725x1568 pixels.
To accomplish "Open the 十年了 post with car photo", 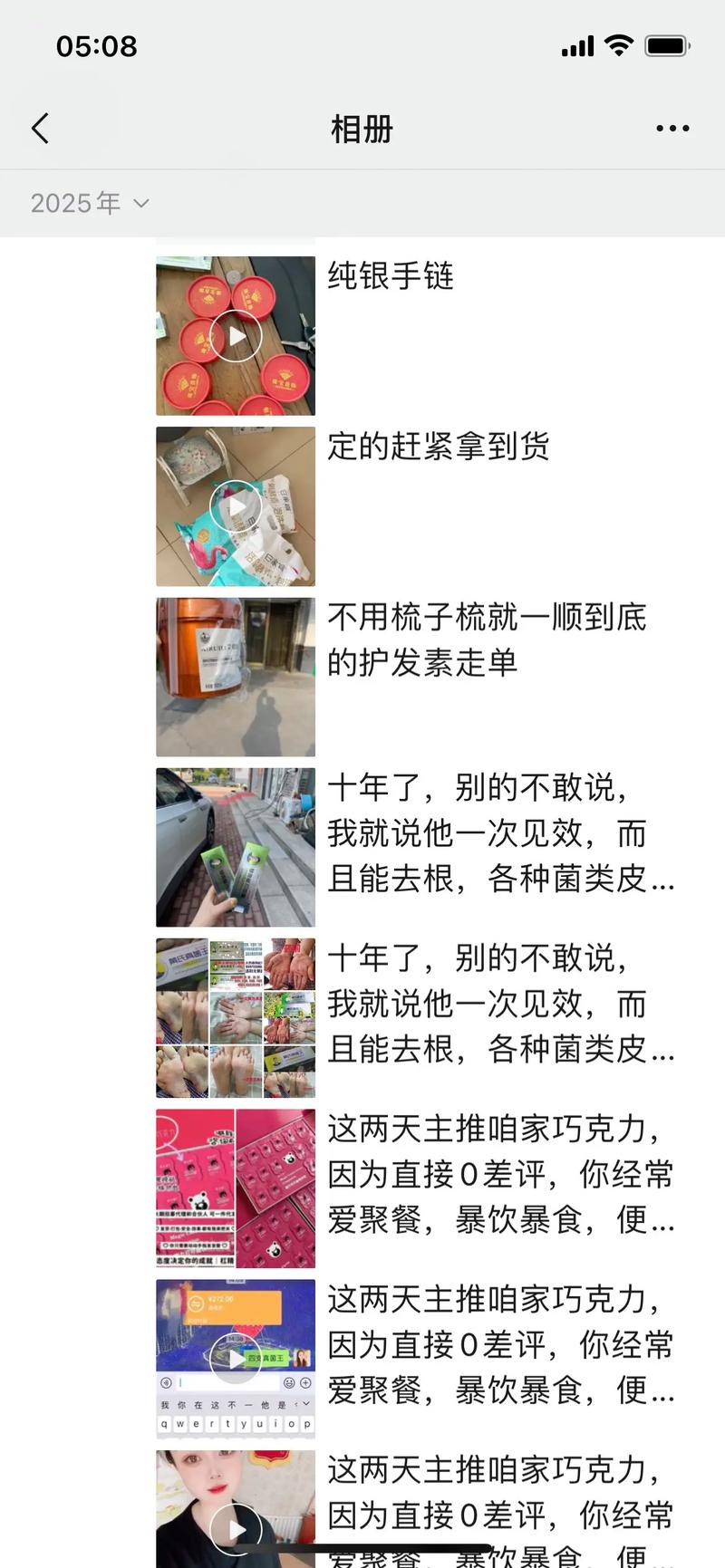I will click(236, 847).
